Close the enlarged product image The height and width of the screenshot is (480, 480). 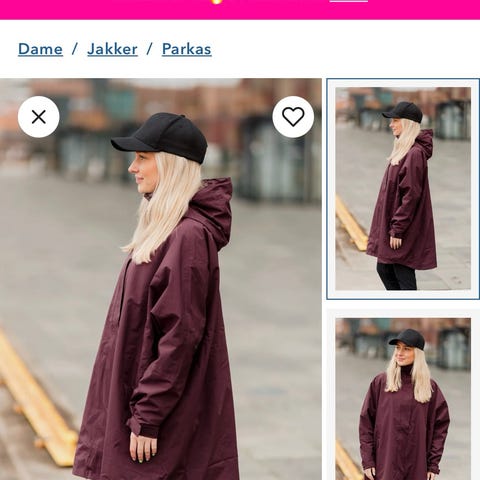(x=39, y=117)
